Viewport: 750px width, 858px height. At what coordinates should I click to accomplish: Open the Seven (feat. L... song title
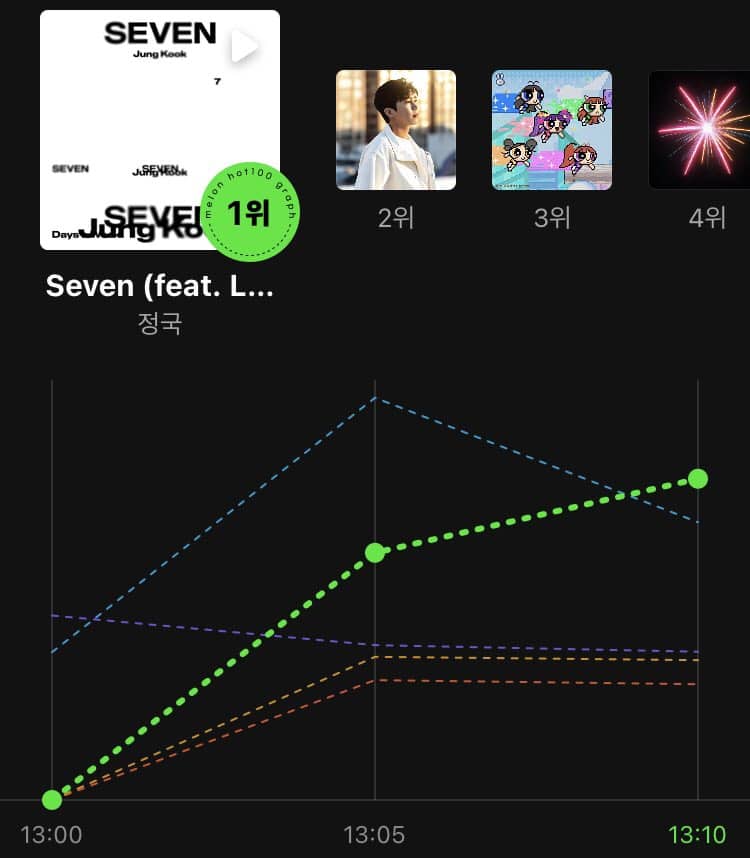pyautogui.click(x=160, y=286)
